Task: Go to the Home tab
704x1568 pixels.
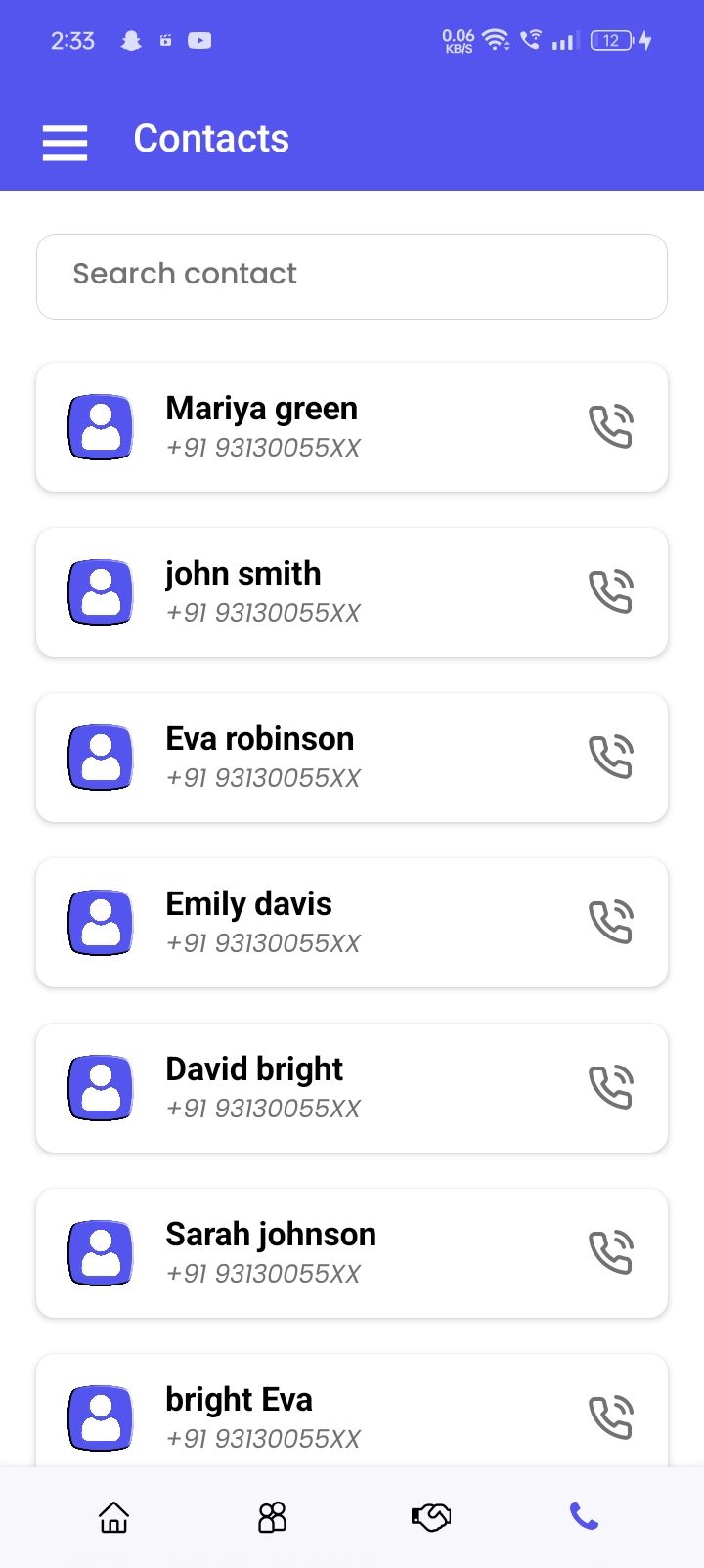Action: pos(114,1517)
